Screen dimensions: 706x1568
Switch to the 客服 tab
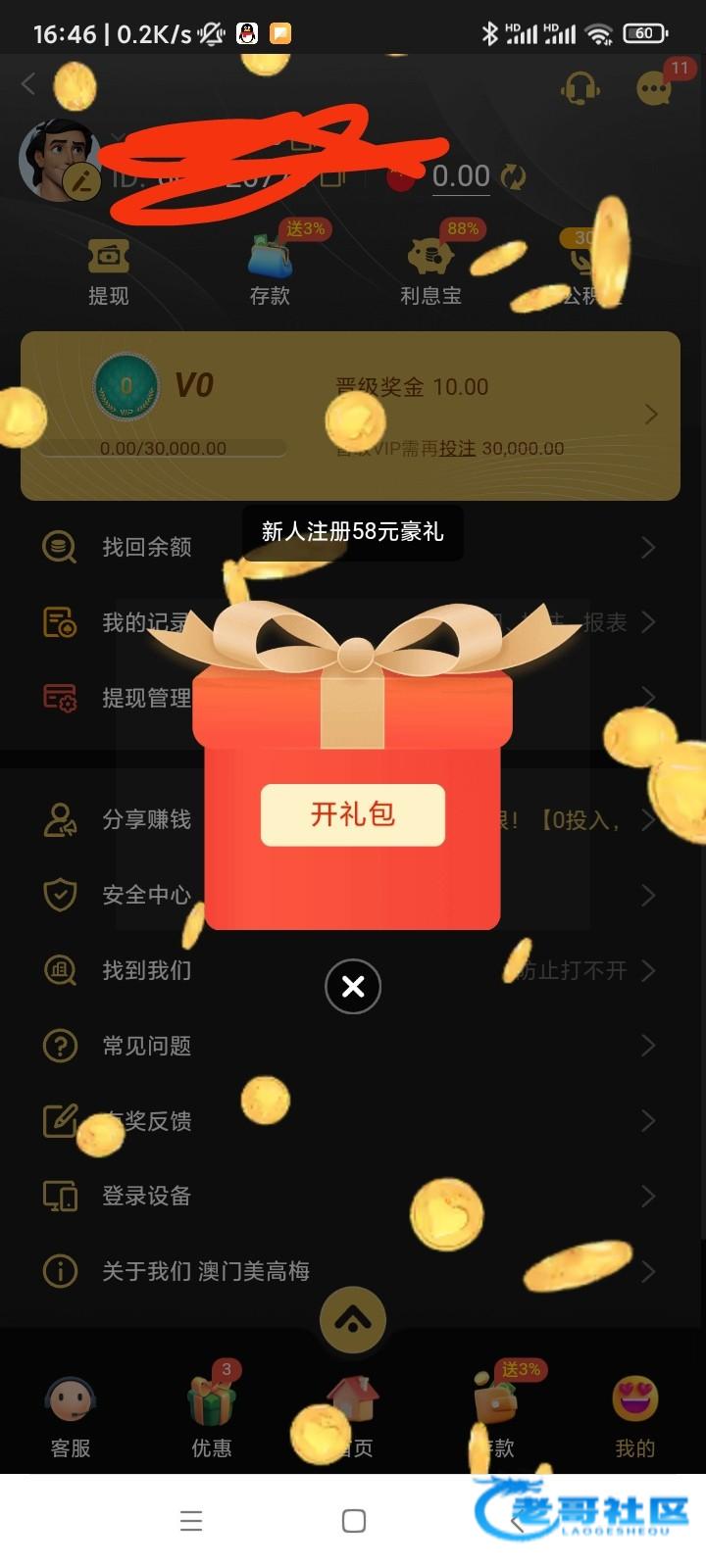71,1414
